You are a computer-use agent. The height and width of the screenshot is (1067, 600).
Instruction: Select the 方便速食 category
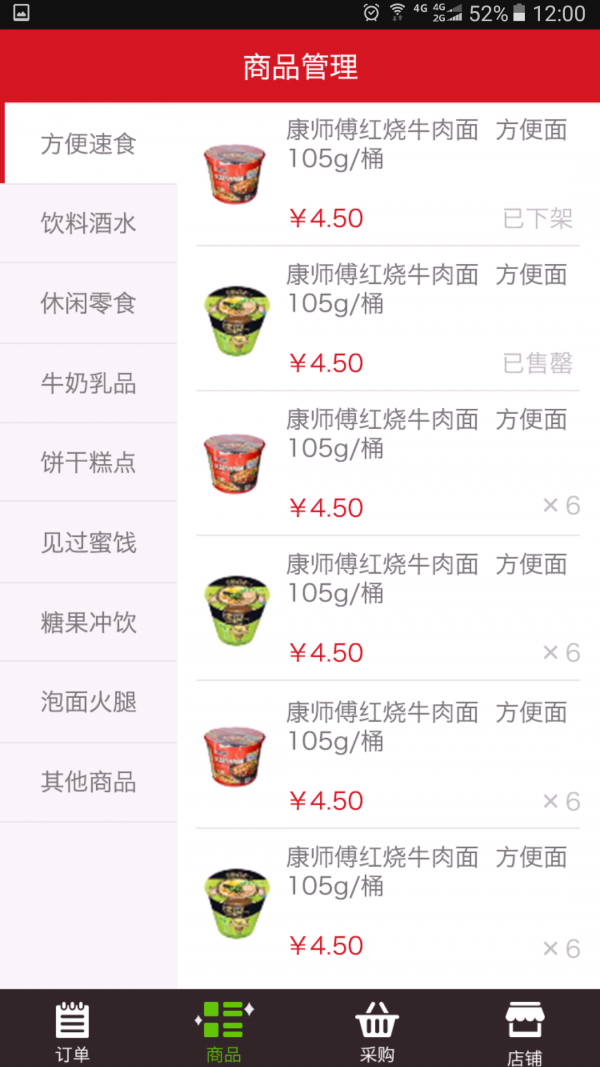pos(88,144)
